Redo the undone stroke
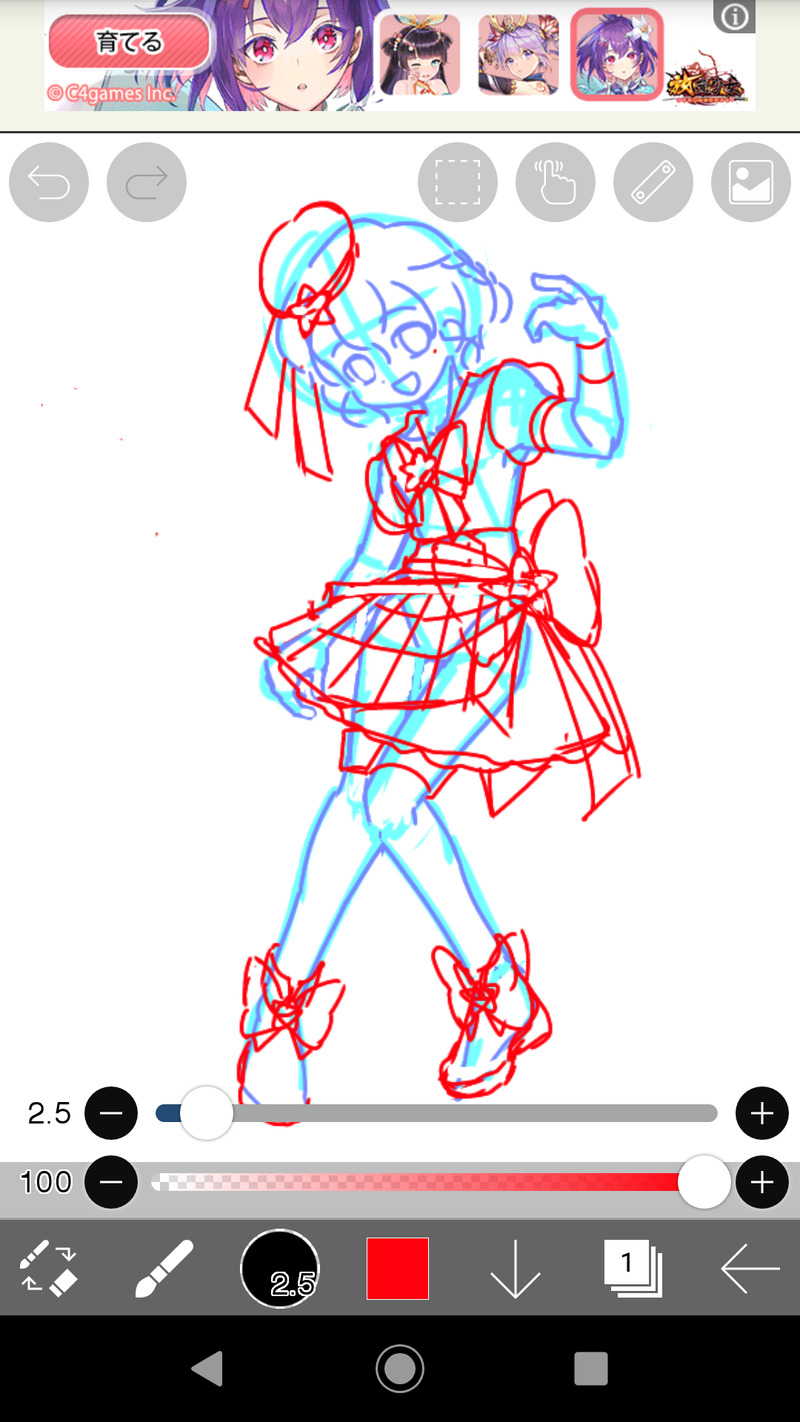Viewport: 800px width, 1422px height. [146, 182]
